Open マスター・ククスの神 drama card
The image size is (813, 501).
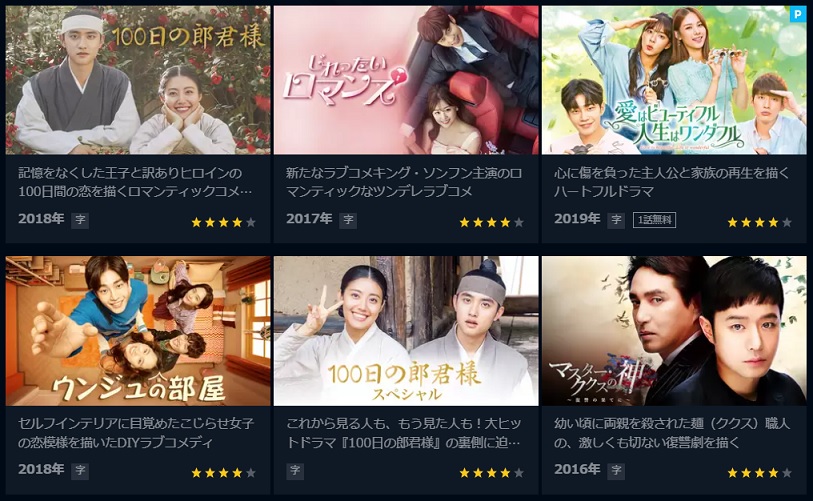[673, 330]
